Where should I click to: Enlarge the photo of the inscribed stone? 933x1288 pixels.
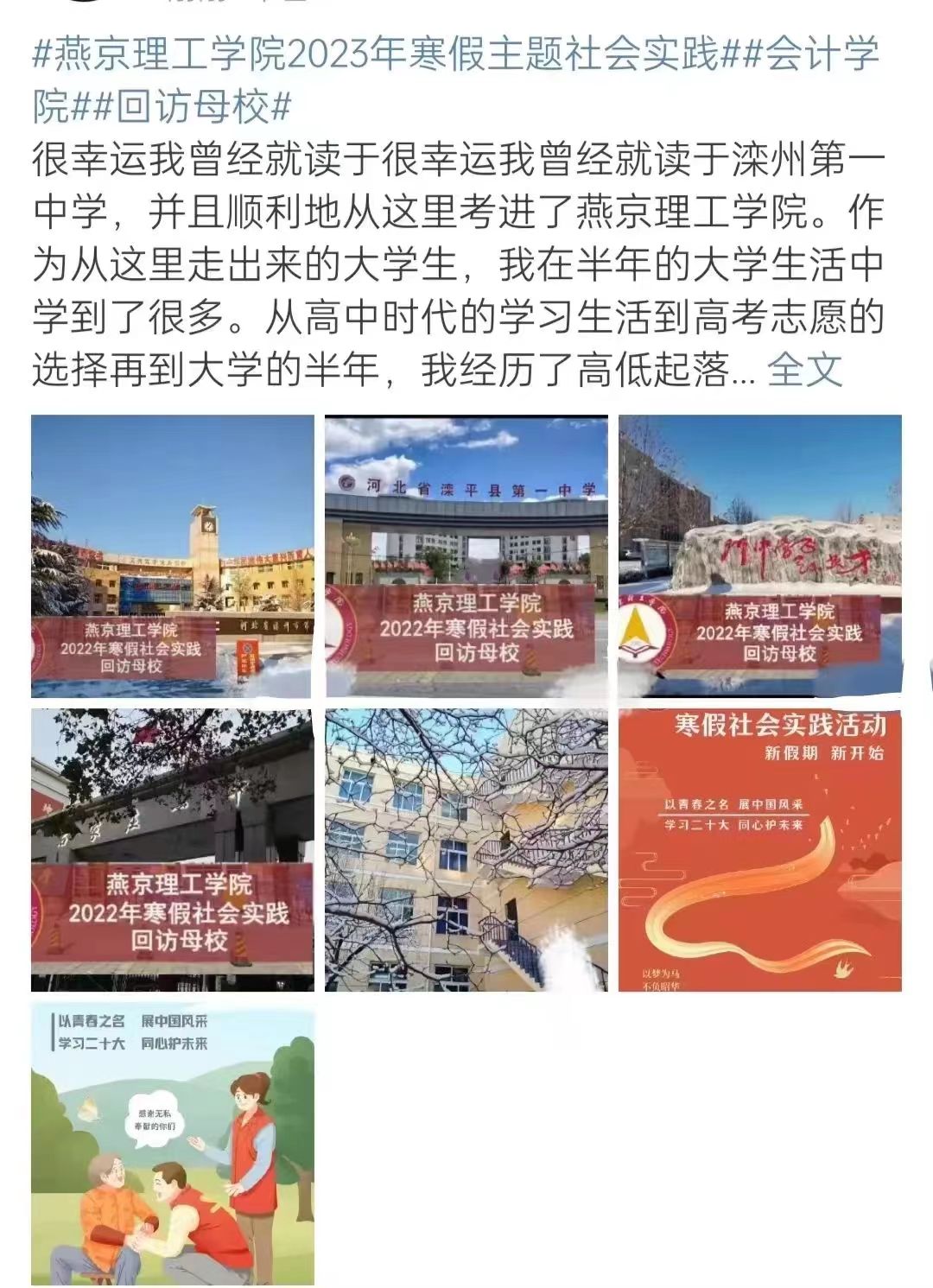(x=760, y=556)
